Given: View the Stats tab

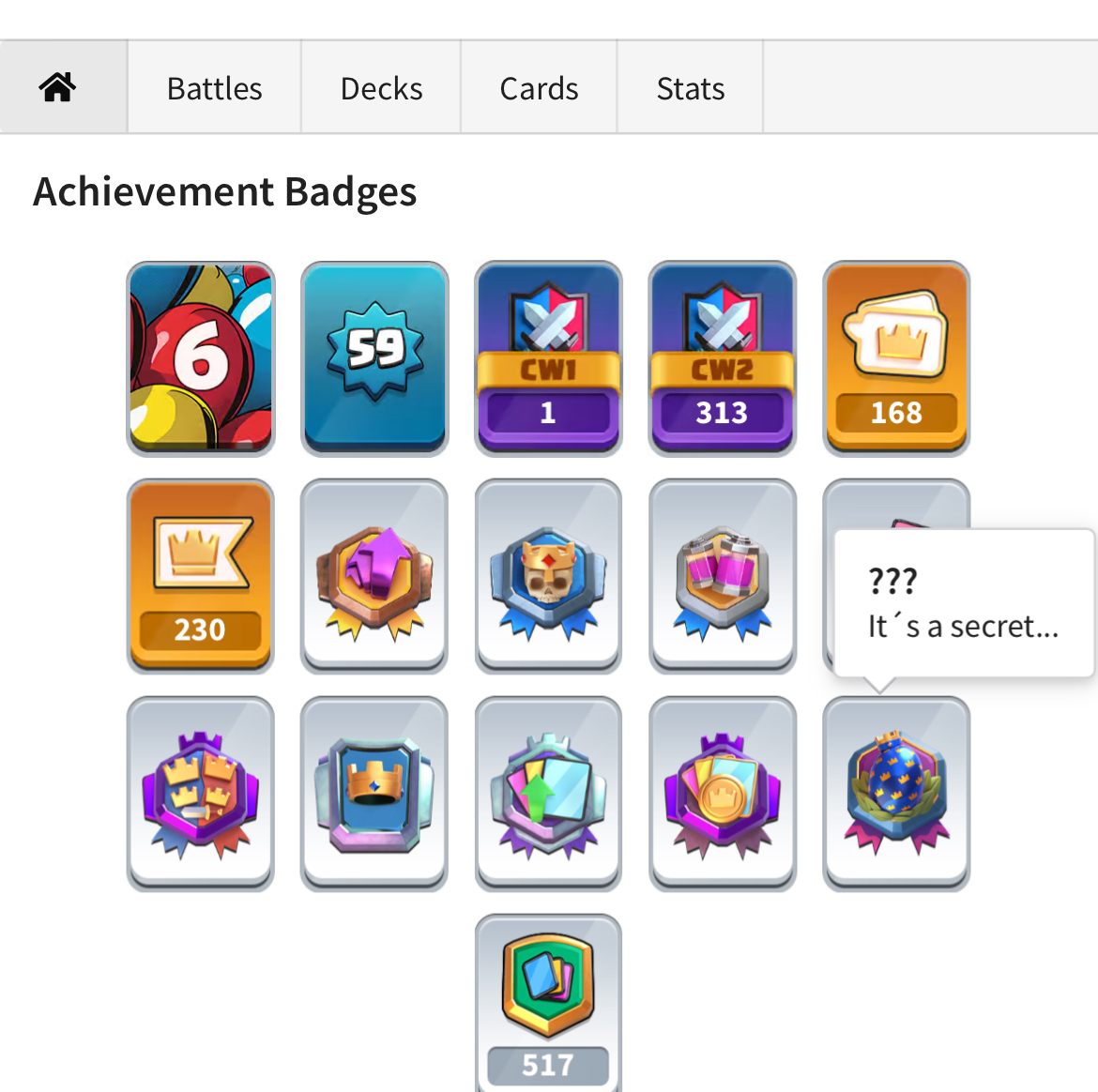Looking at the screenshot, I should pos(691,88).
